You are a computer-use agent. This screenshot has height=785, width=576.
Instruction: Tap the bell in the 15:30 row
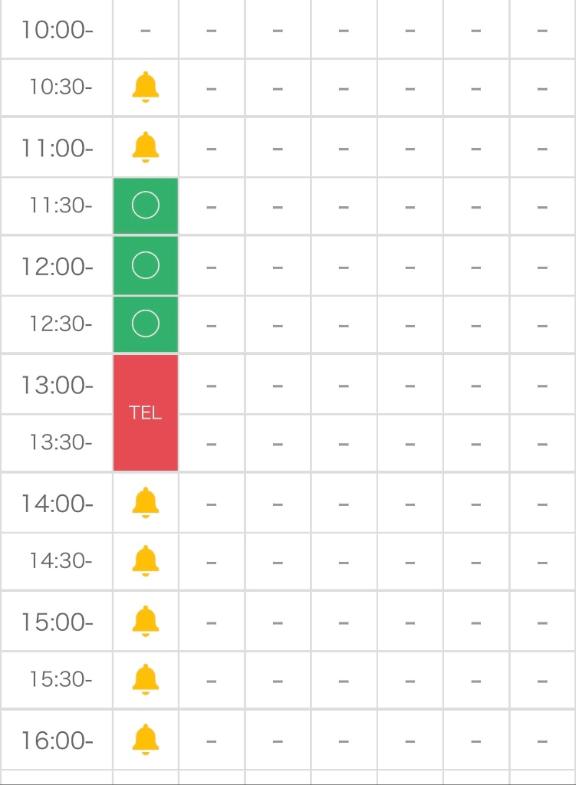[146, 679]
